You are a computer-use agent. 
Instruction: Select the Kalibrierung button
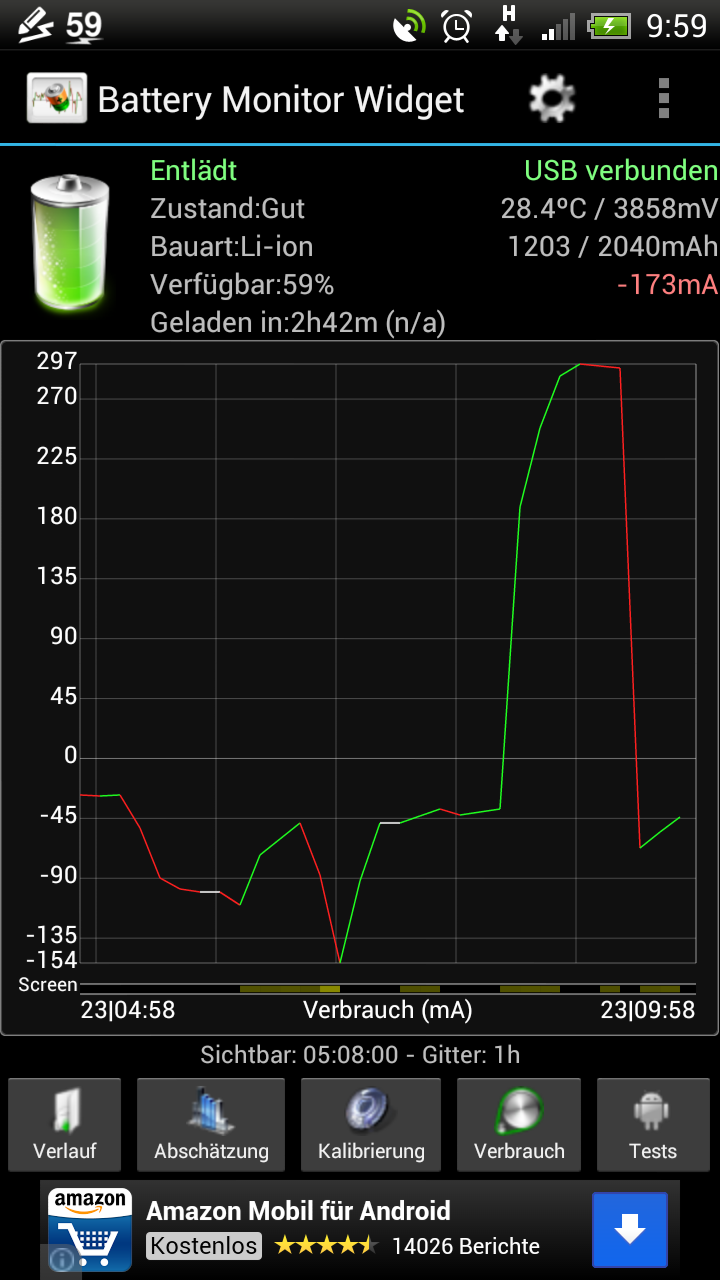(371, 1125)
